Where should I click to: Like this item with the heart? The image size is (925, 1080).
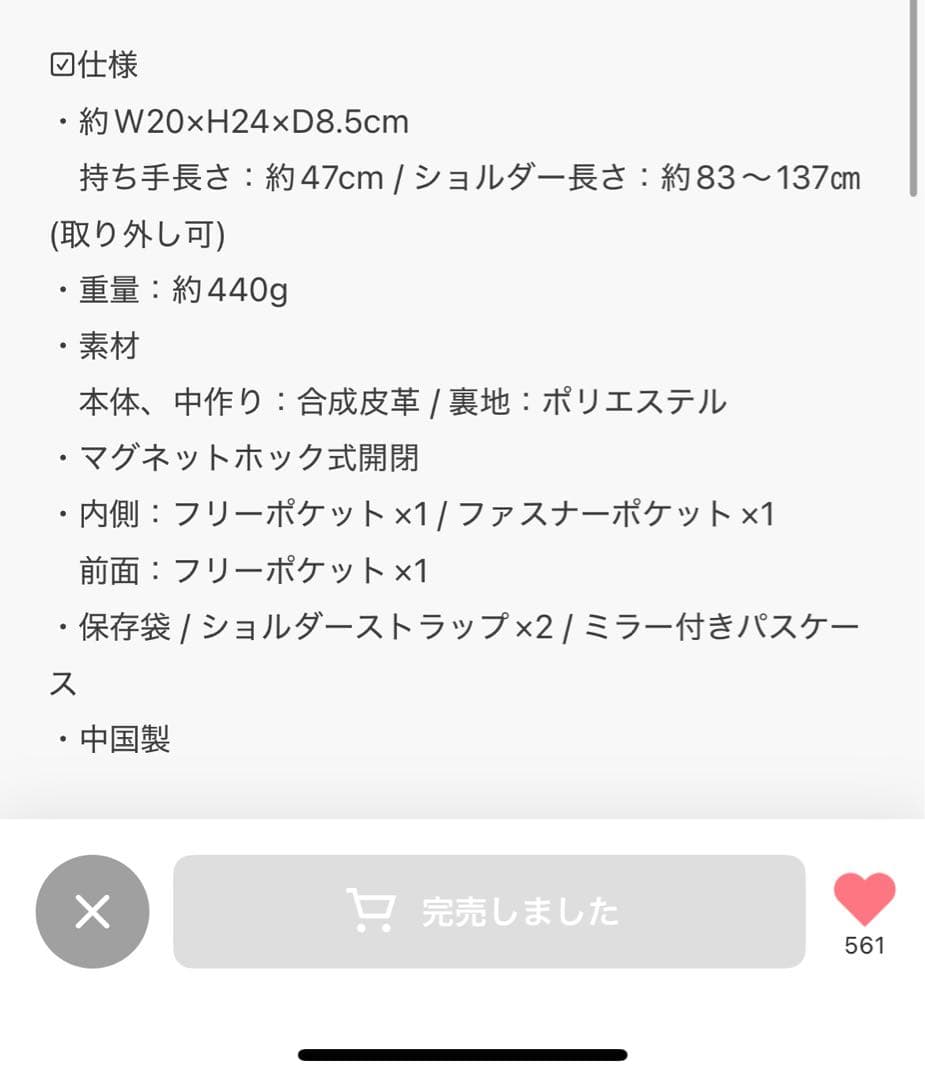pyautogui.click(x=864, y=898)
